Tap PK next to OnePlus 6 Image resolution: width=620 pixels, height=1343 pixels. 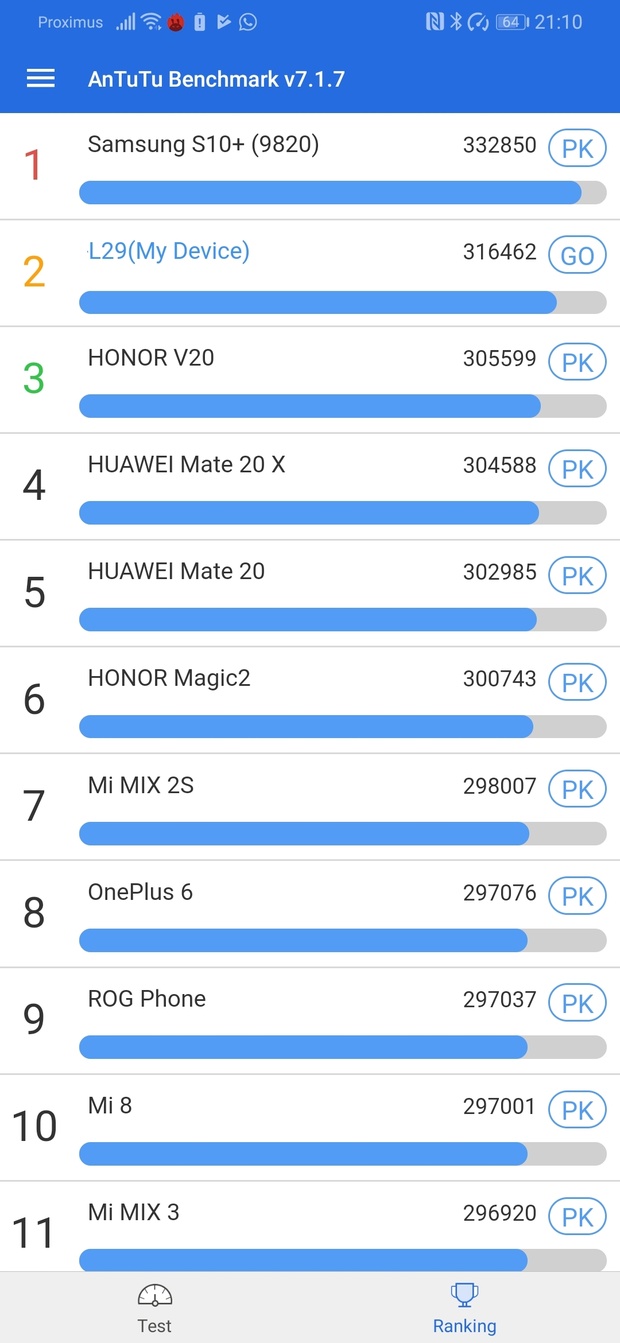pos(577,897)
